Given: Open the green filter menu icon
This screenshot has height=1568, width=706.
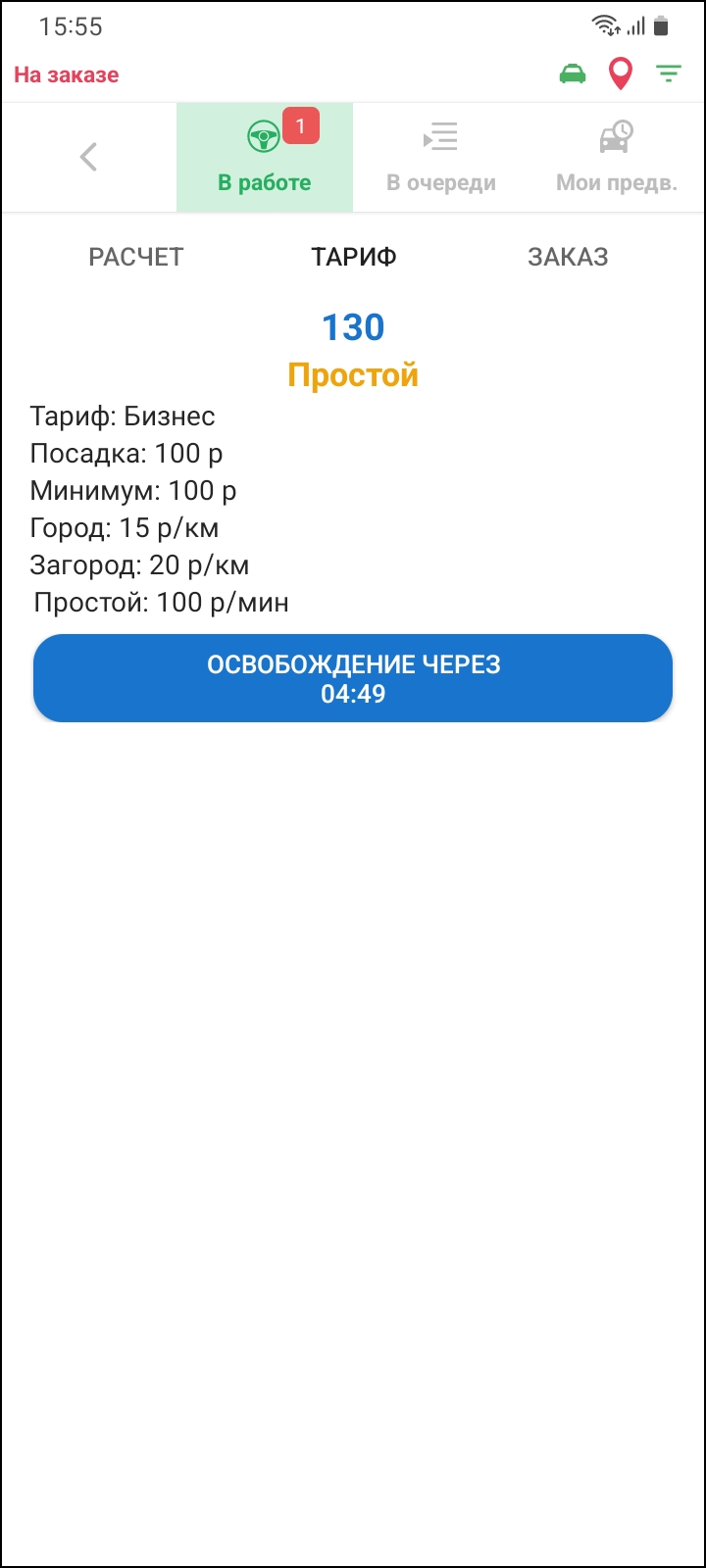Looking at the screenshot, I should click(x=669, y=74).
